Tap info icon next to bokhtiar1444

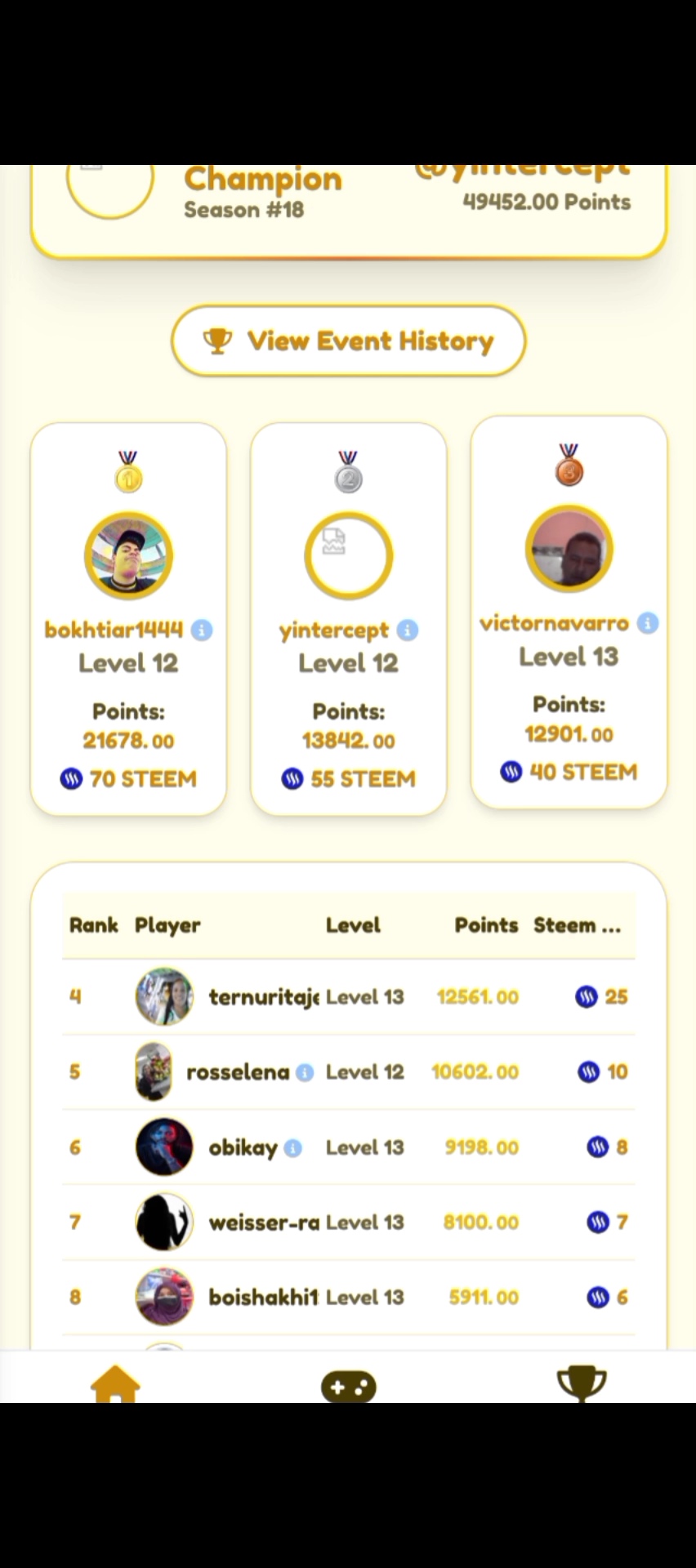click(202, 630)
